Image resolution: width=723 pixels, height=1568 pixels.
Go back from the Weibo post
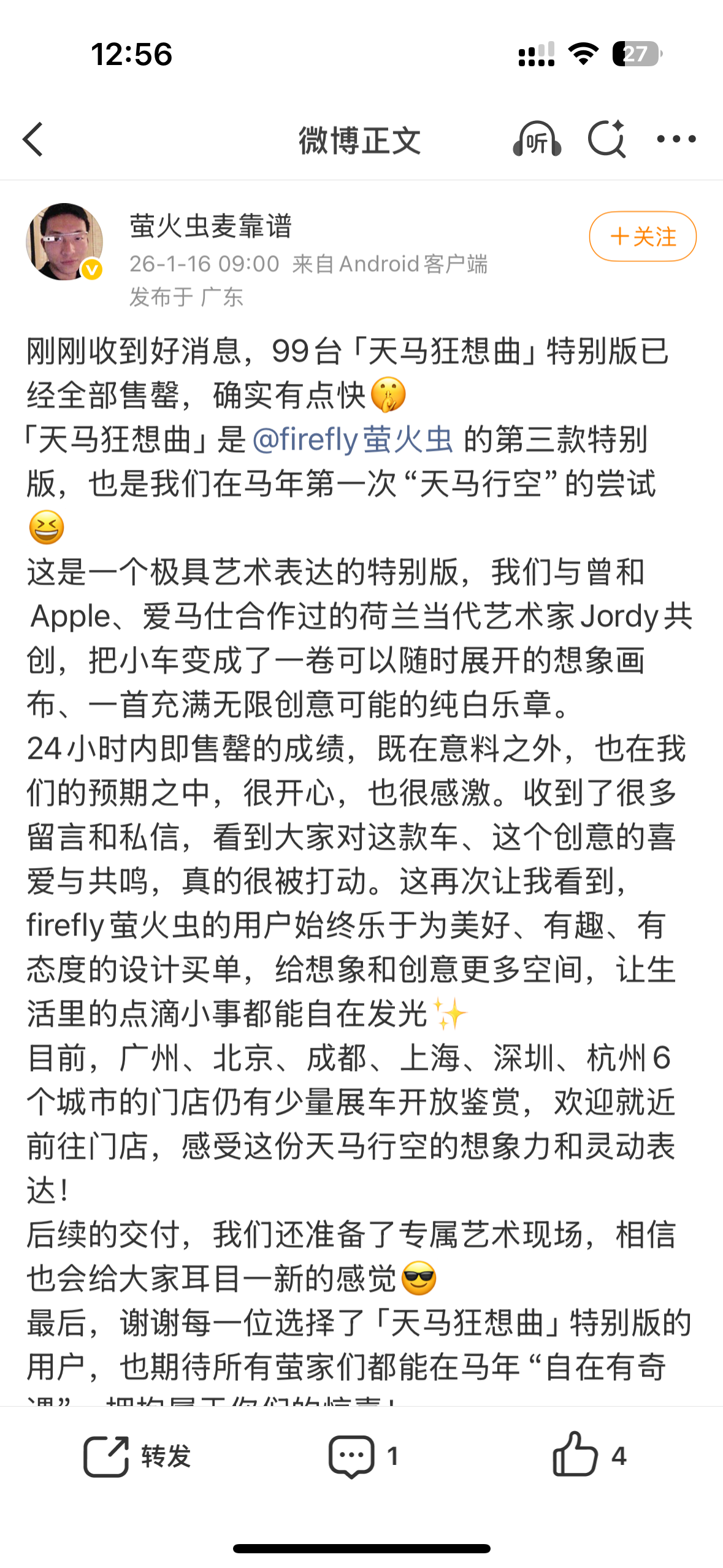(34, 140)
